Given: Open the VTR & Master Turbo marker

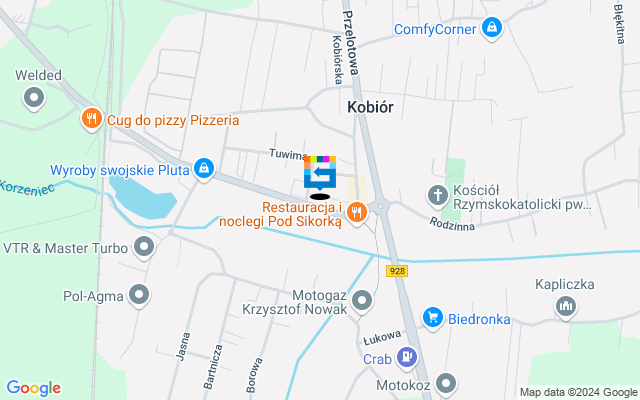Looking at the screenshot, I should coord(147,246).
